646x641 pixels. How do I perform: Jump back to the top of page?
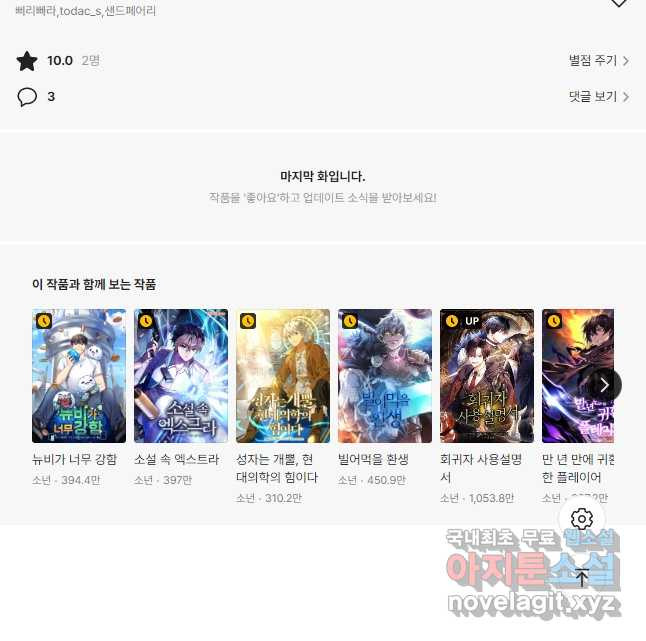(582, 577)
